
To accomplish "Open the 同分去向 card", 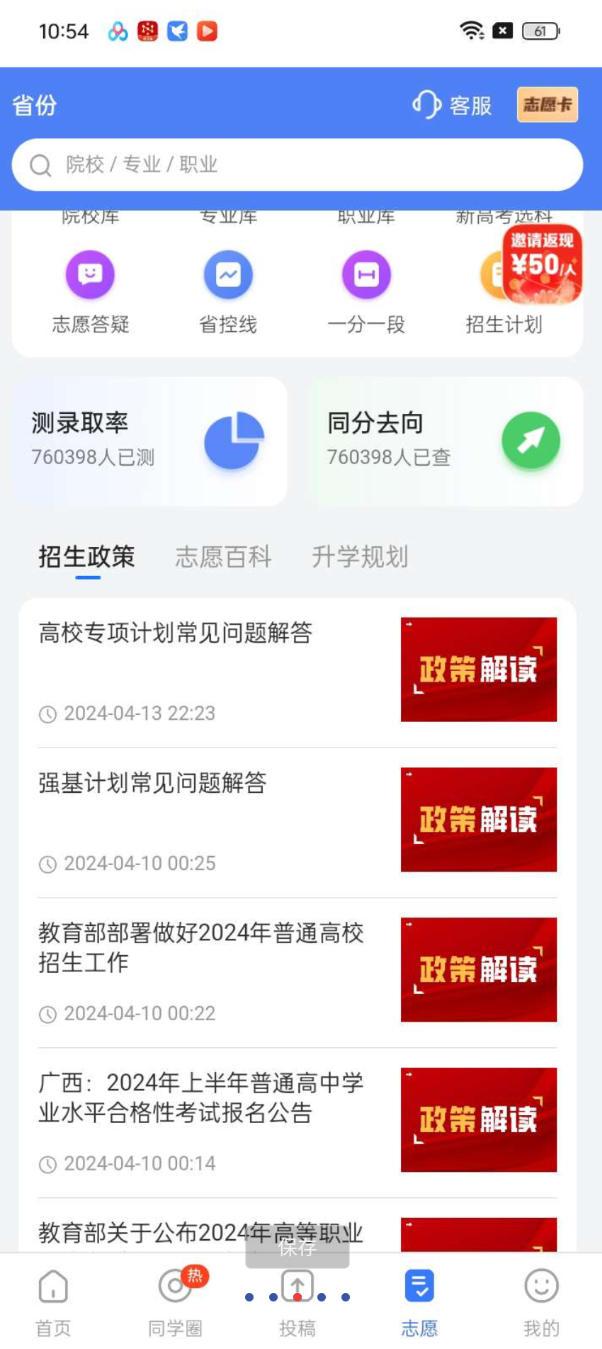I will tap(444, 440).
